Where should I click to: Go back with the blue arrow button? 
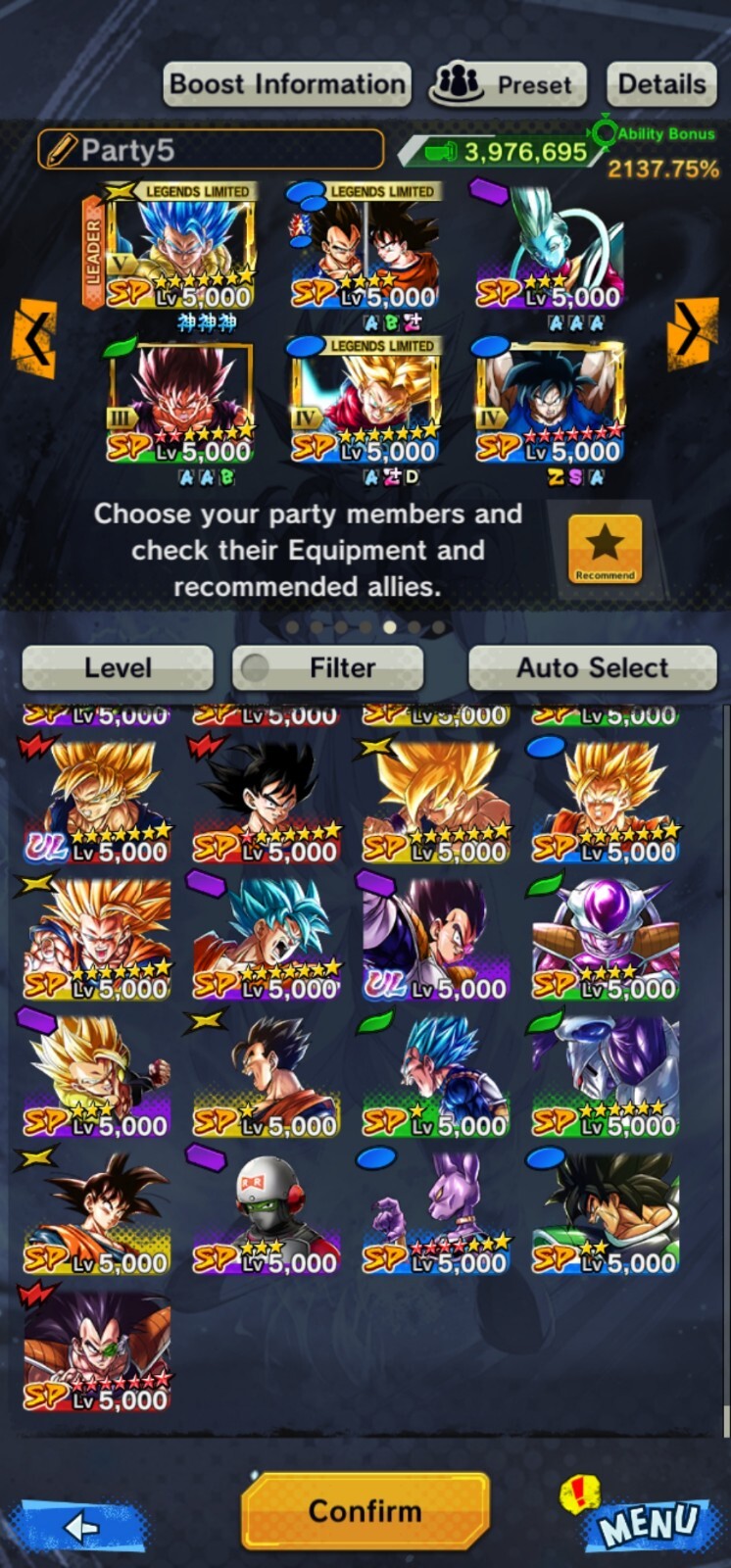[78, 1526]
